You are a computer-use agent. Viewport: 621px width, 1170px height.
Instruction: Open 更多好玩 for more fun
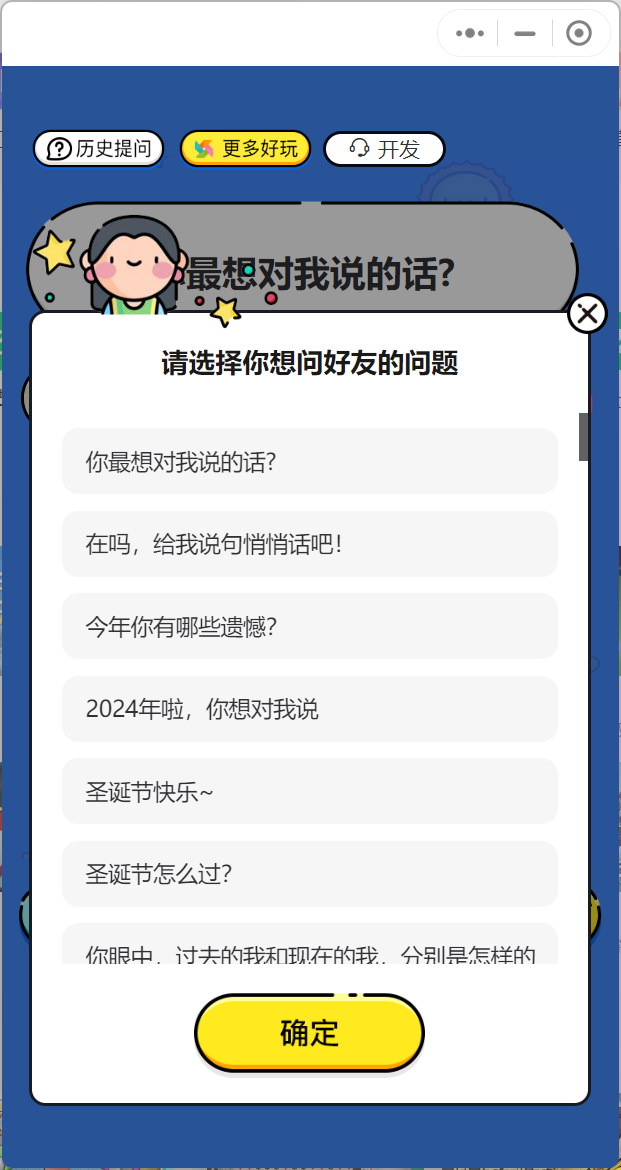point(245,149)
